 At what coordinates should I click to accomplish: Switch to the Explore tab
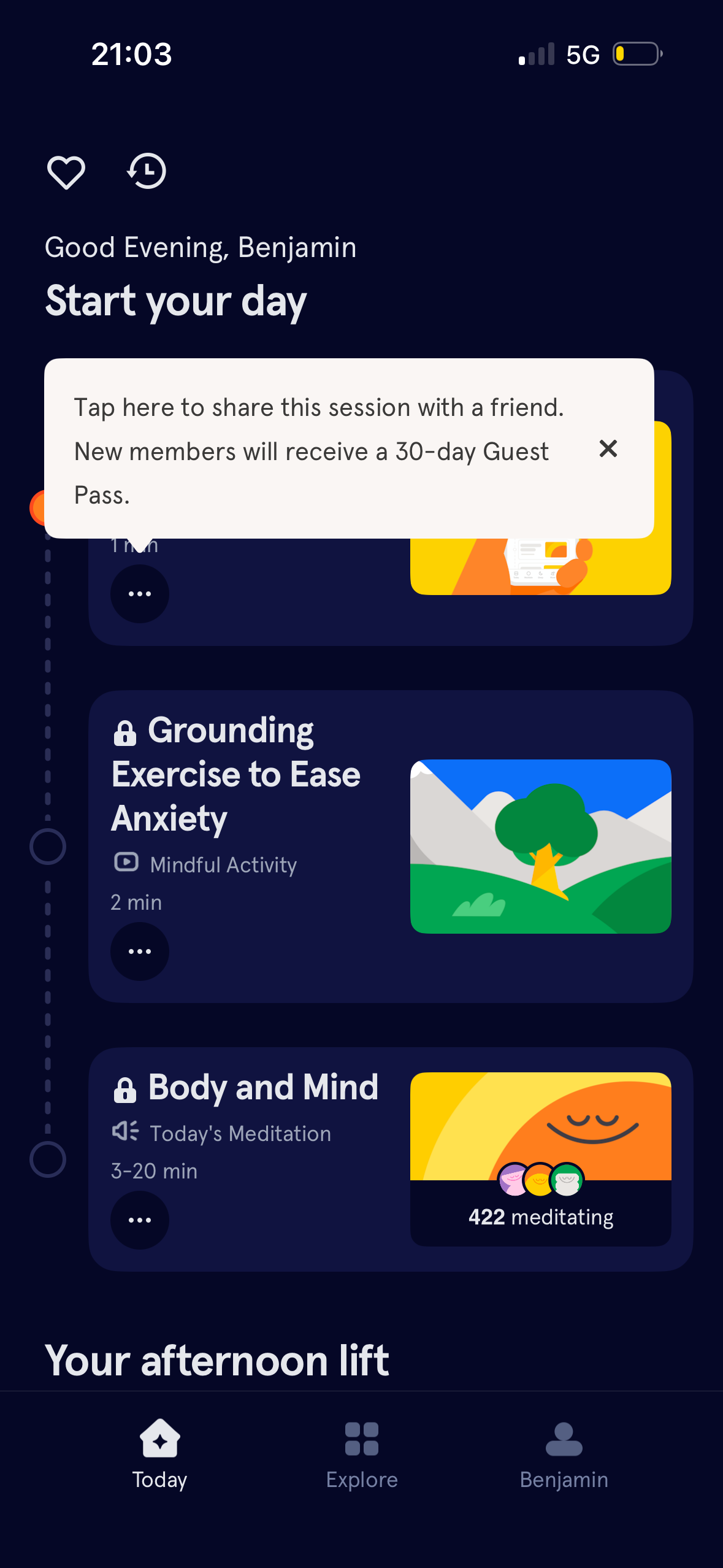362,1454
